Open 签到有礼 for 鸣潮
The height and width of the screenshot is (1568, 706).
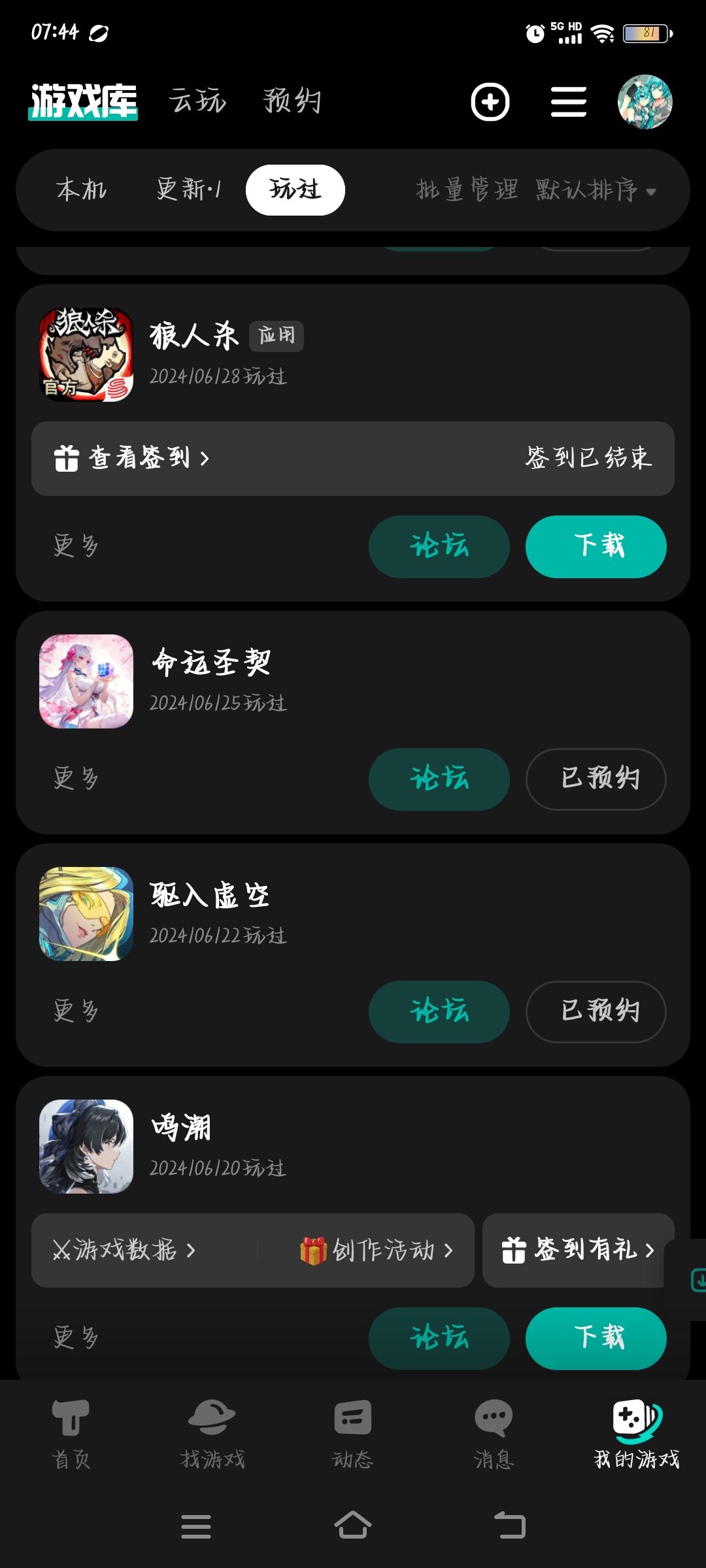[578, 1250]
